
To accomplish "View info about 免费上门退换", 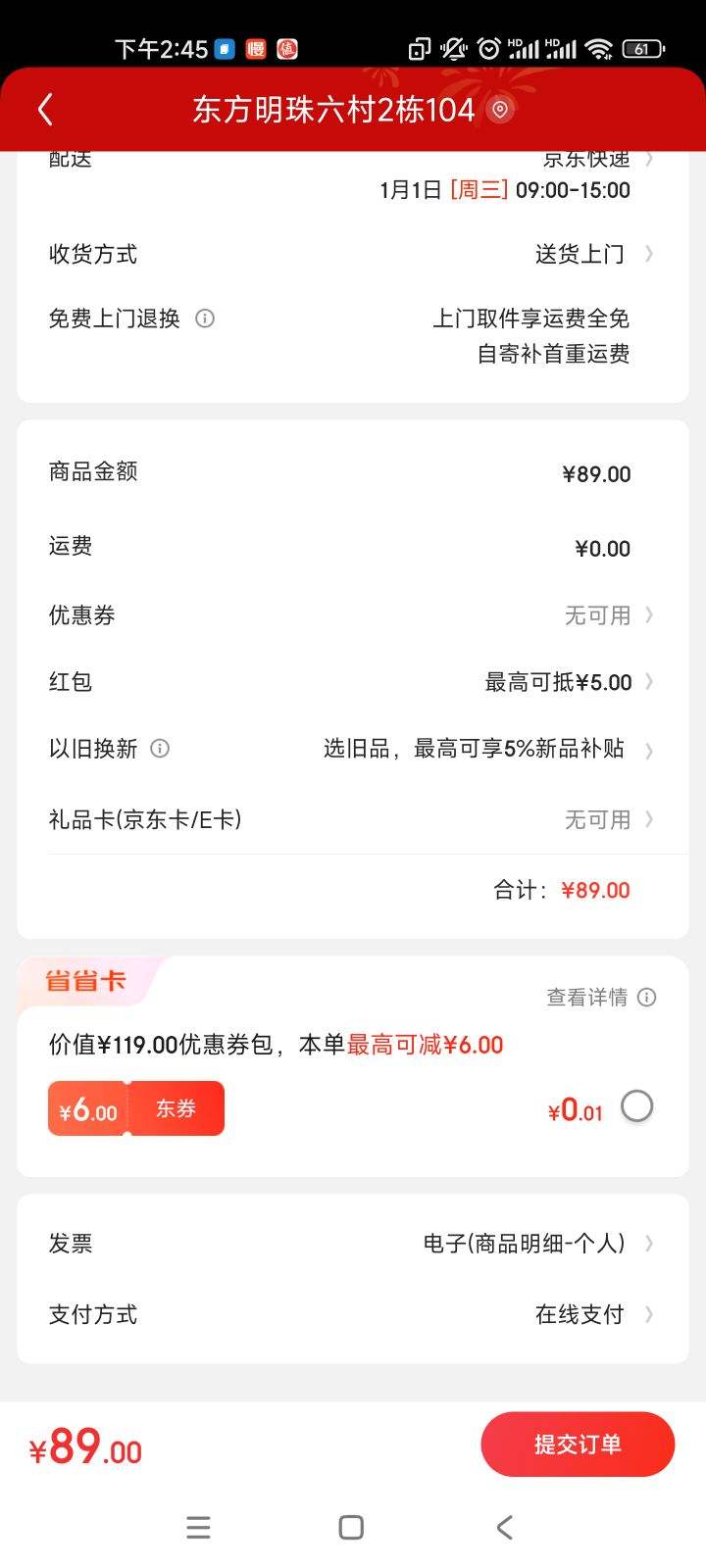I will point(205,318).
